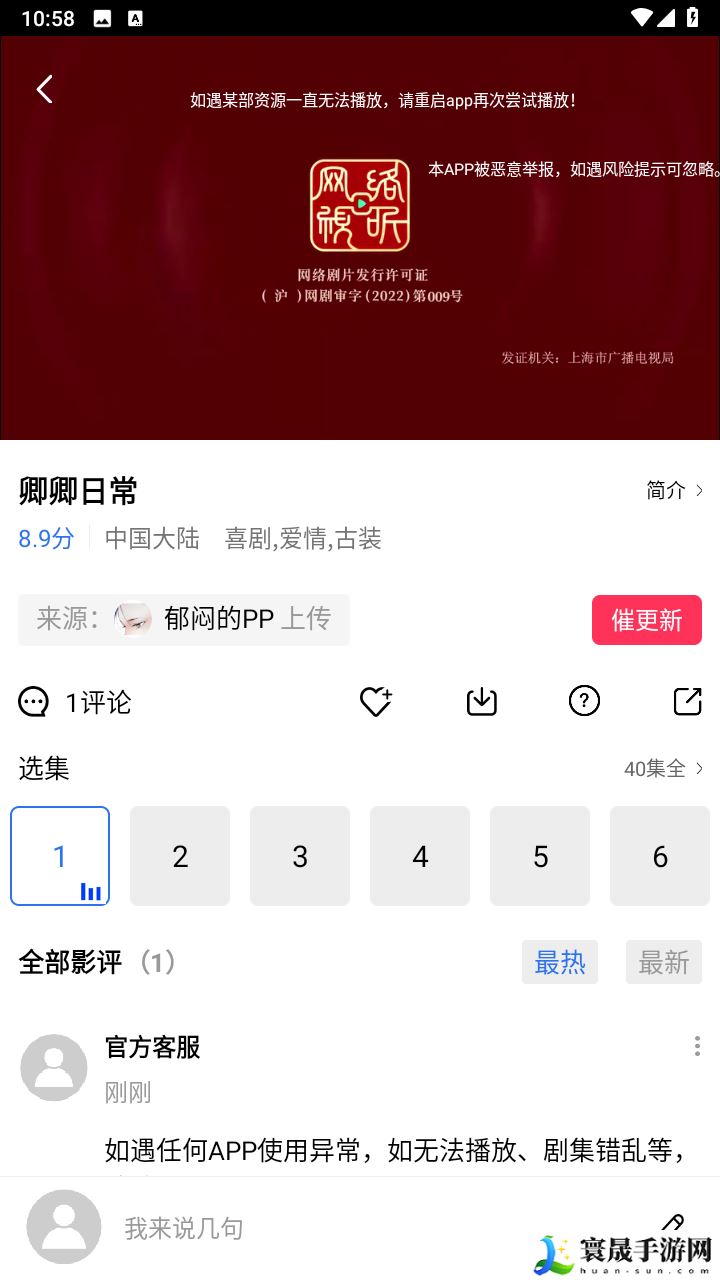Switch to episode 4
This screenshot has width=720, height=1280.
click(420, 856)
